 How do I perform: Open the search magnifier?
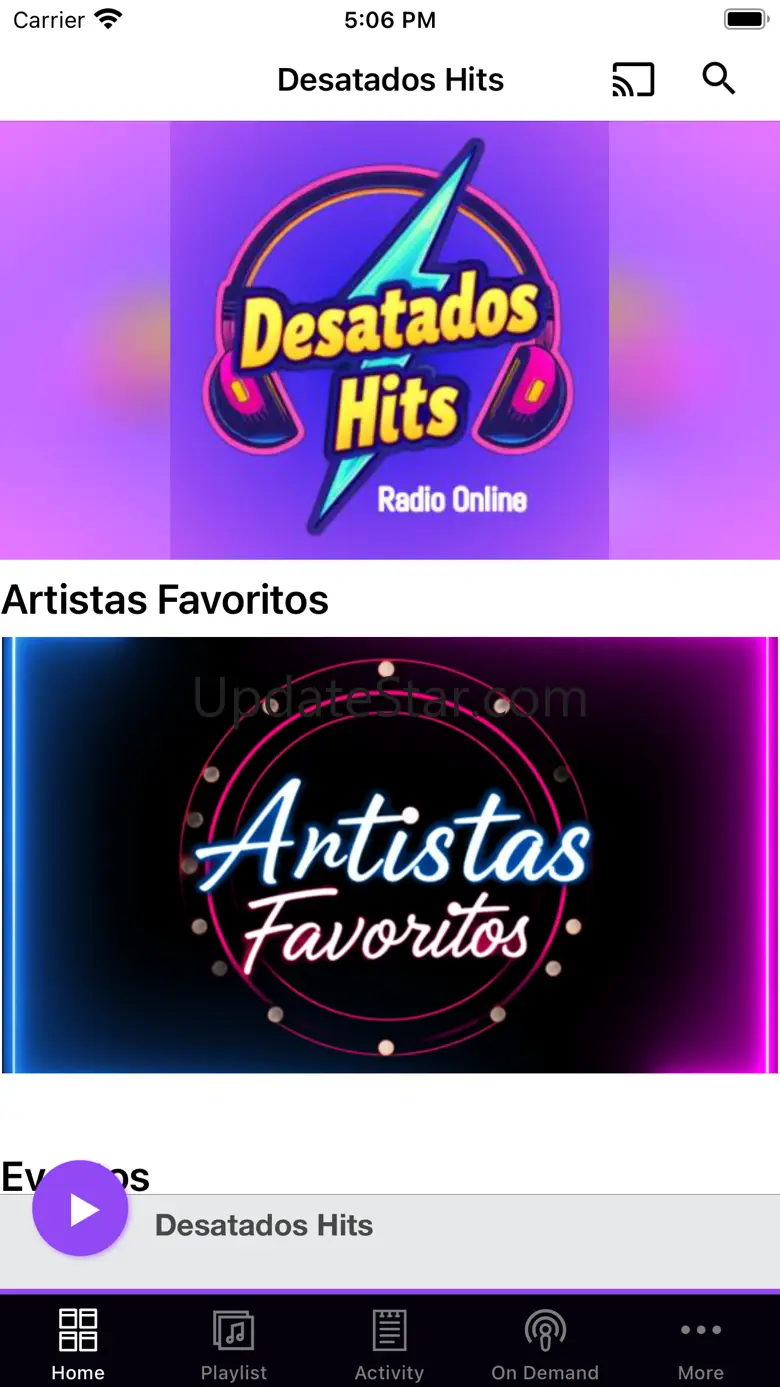[x=718, y=79]
